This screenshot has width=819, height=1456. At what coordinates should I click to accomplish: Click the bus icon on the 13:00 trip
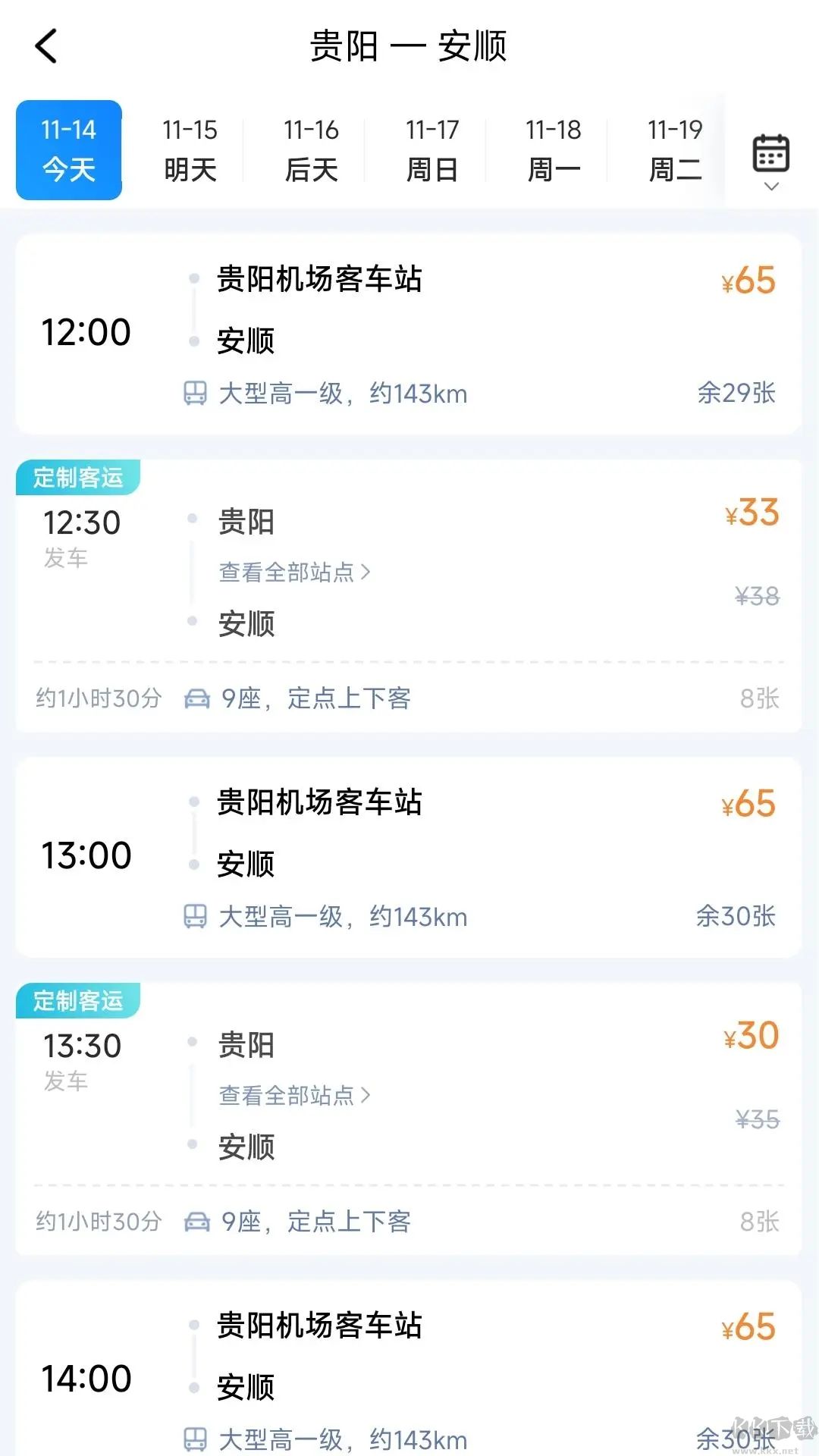[x=195, y=916]
